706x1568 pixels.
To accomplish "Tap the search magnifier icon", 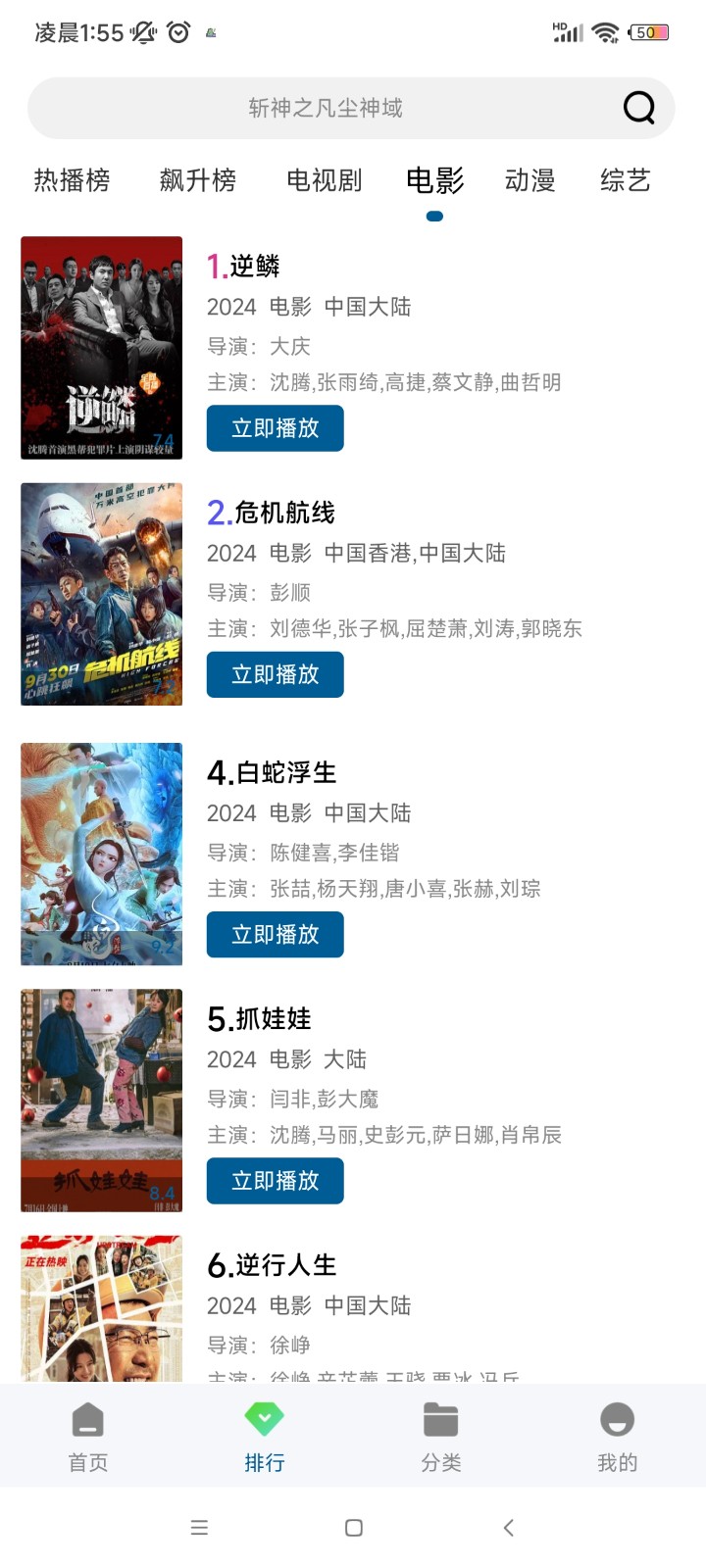I will point(638,108).
